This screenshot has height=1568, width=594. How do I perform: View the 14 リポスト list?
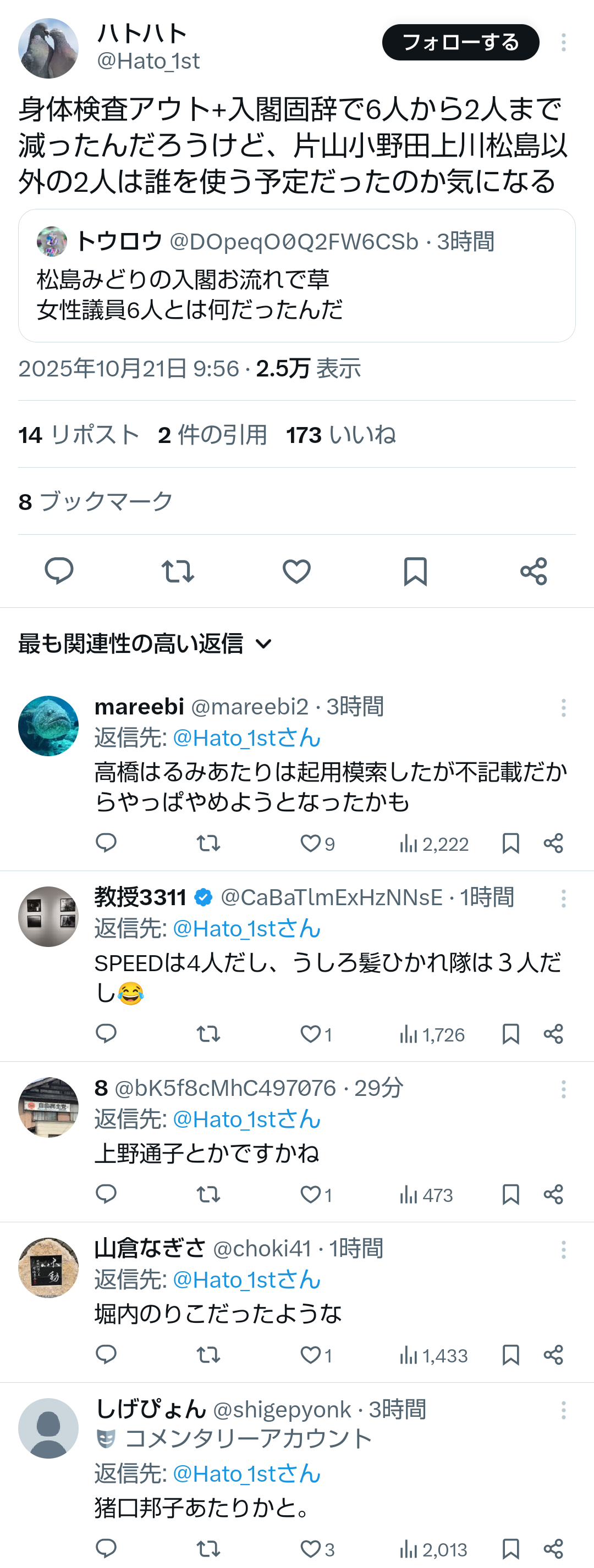point(79,435)
